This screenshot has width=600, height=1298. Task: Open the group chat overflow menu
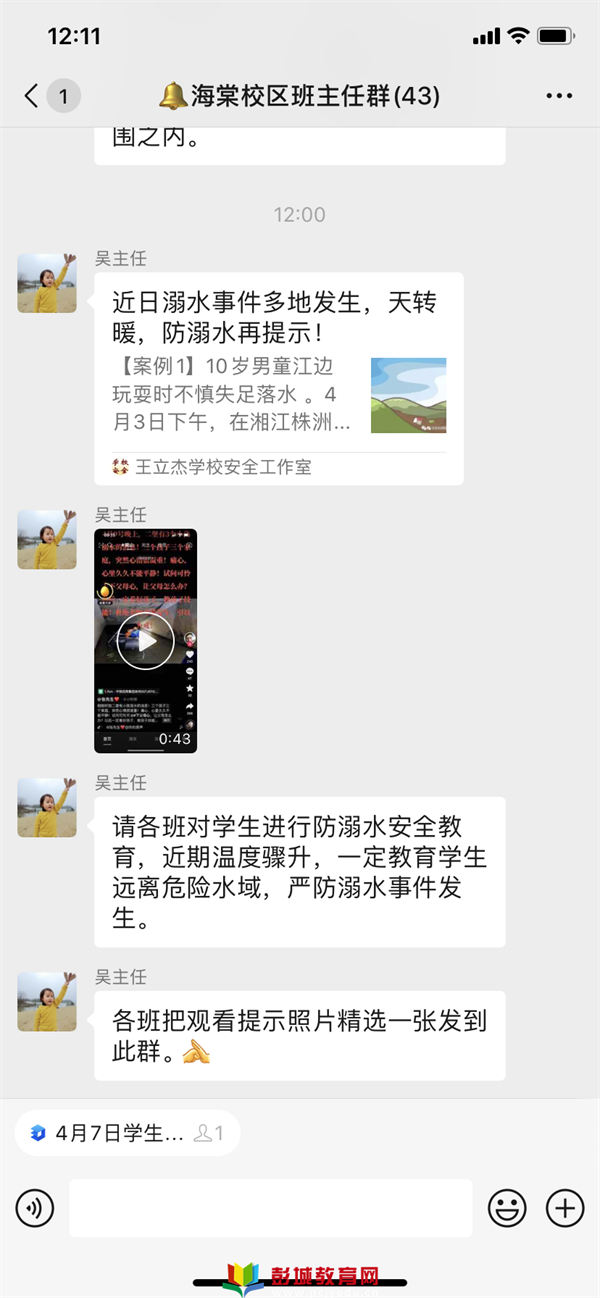pos(559,97)
